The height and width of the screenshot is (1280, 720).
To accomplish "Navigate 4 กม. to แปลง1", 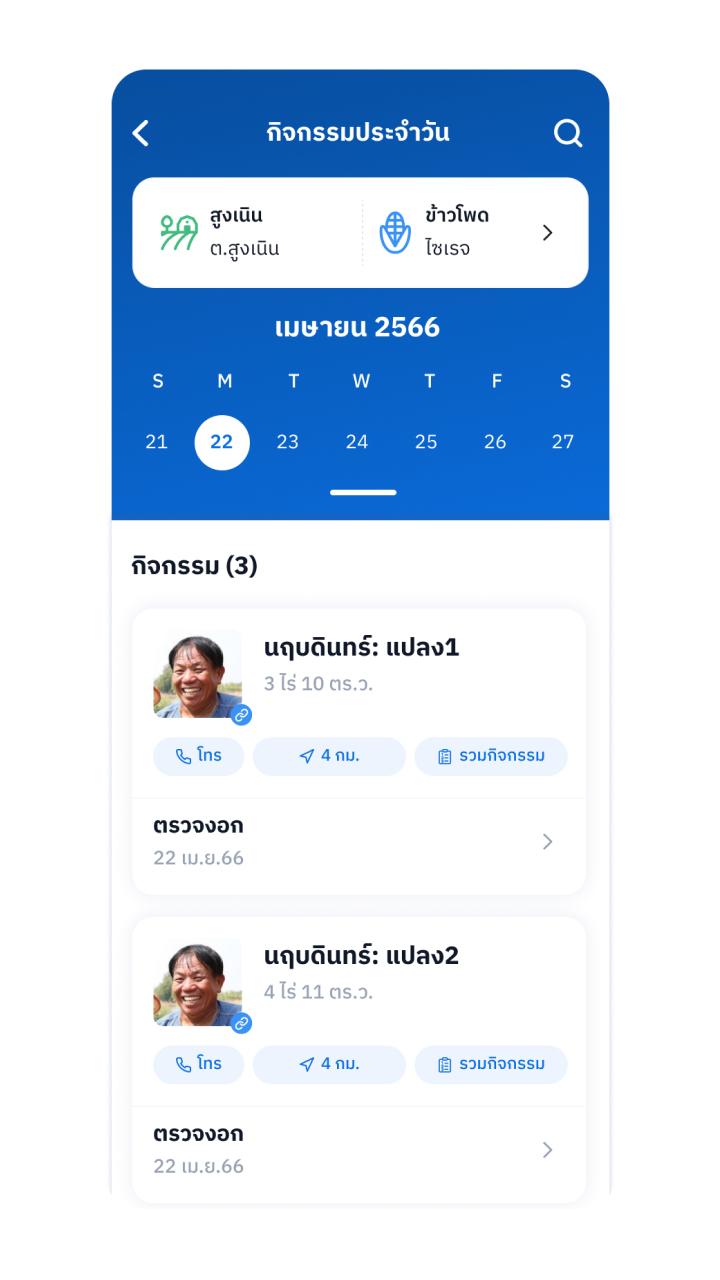I will tap(329, 756).
